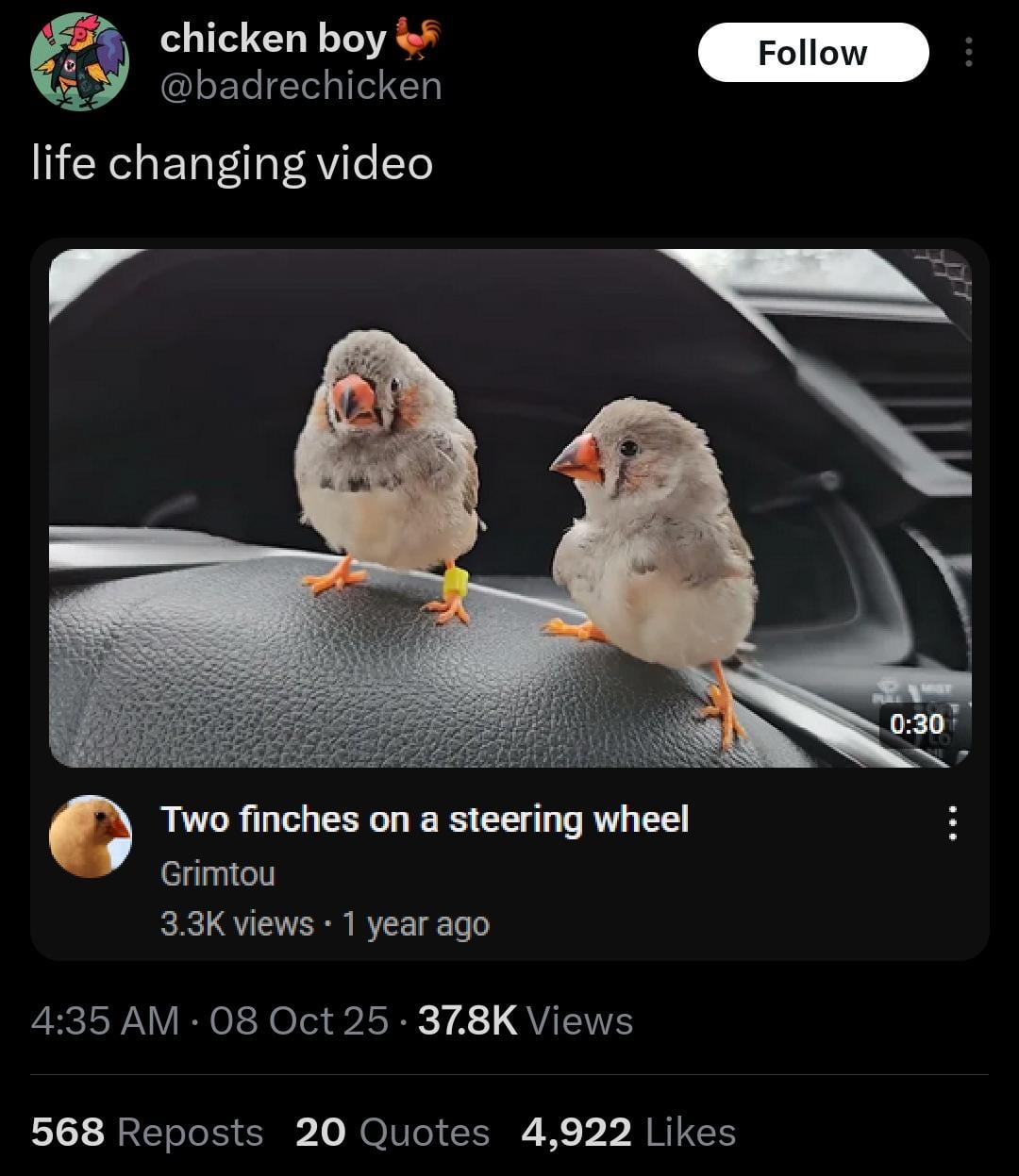Open the @badrechicken profile handle

click(x=301, y=87)
